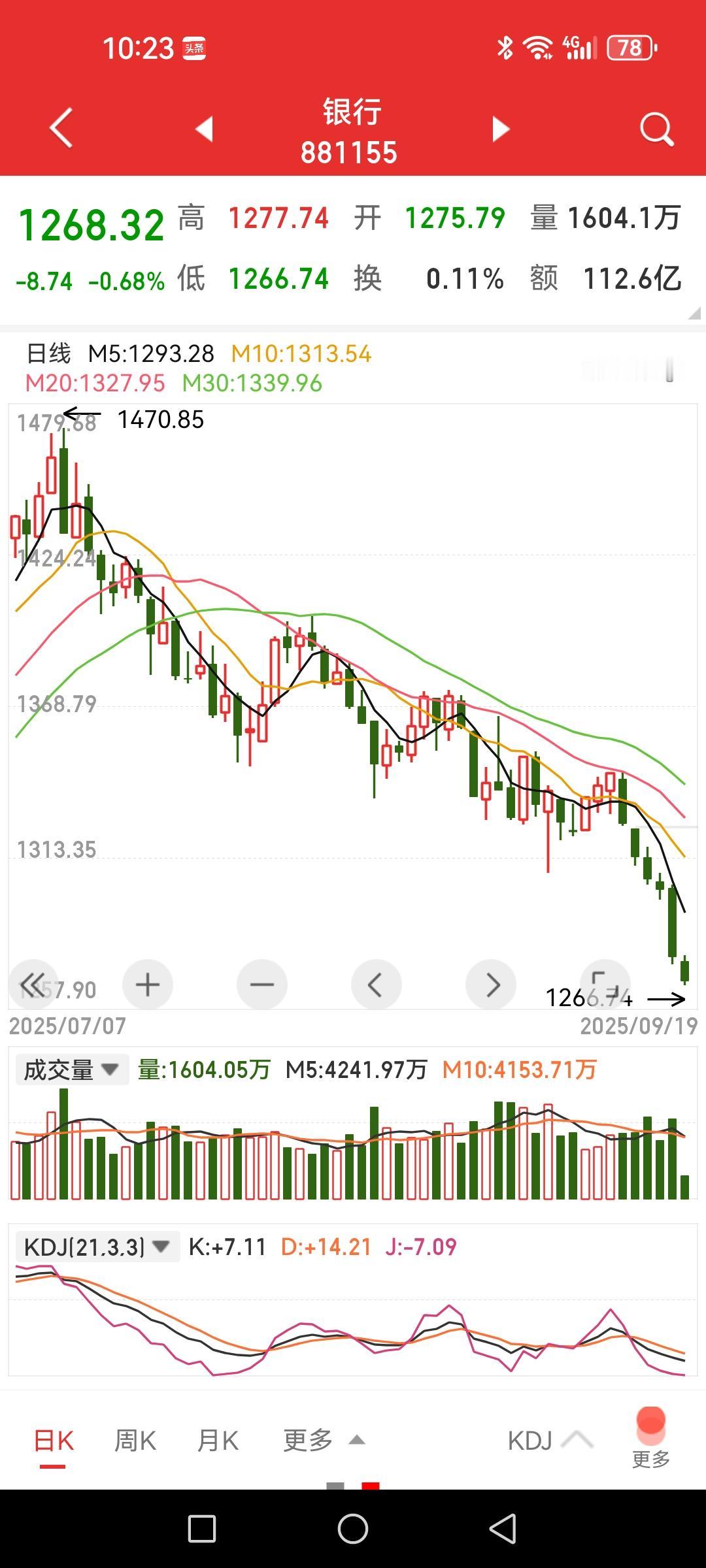Move chart cursor right one candle

[x=491, y=984]
